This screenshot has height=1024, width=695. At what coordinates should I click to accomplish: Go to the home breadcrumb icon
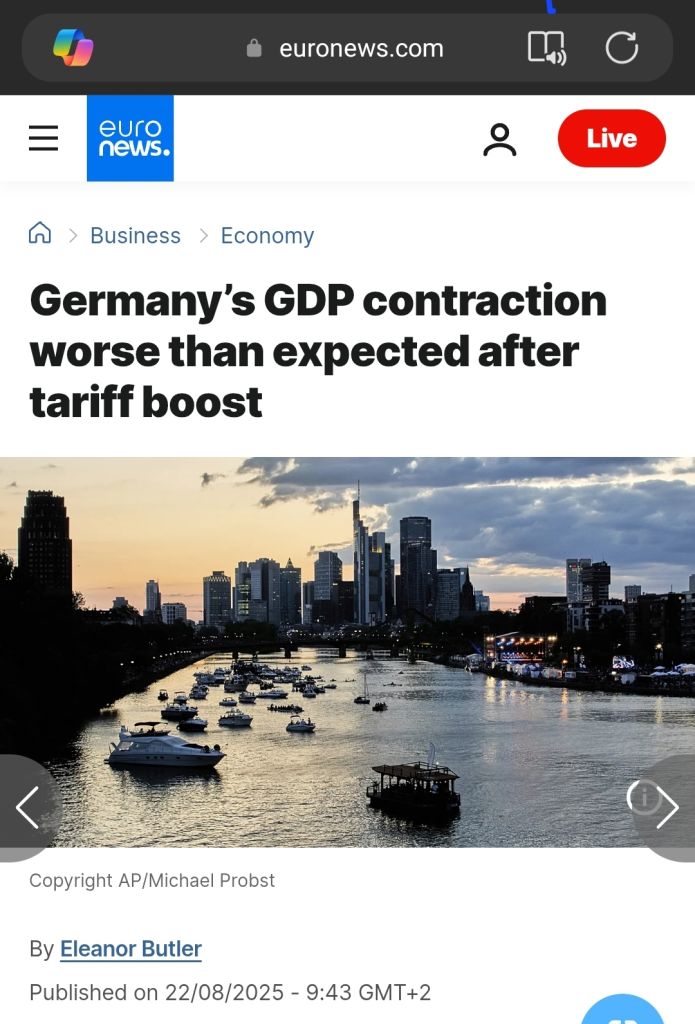click(40, 233)
